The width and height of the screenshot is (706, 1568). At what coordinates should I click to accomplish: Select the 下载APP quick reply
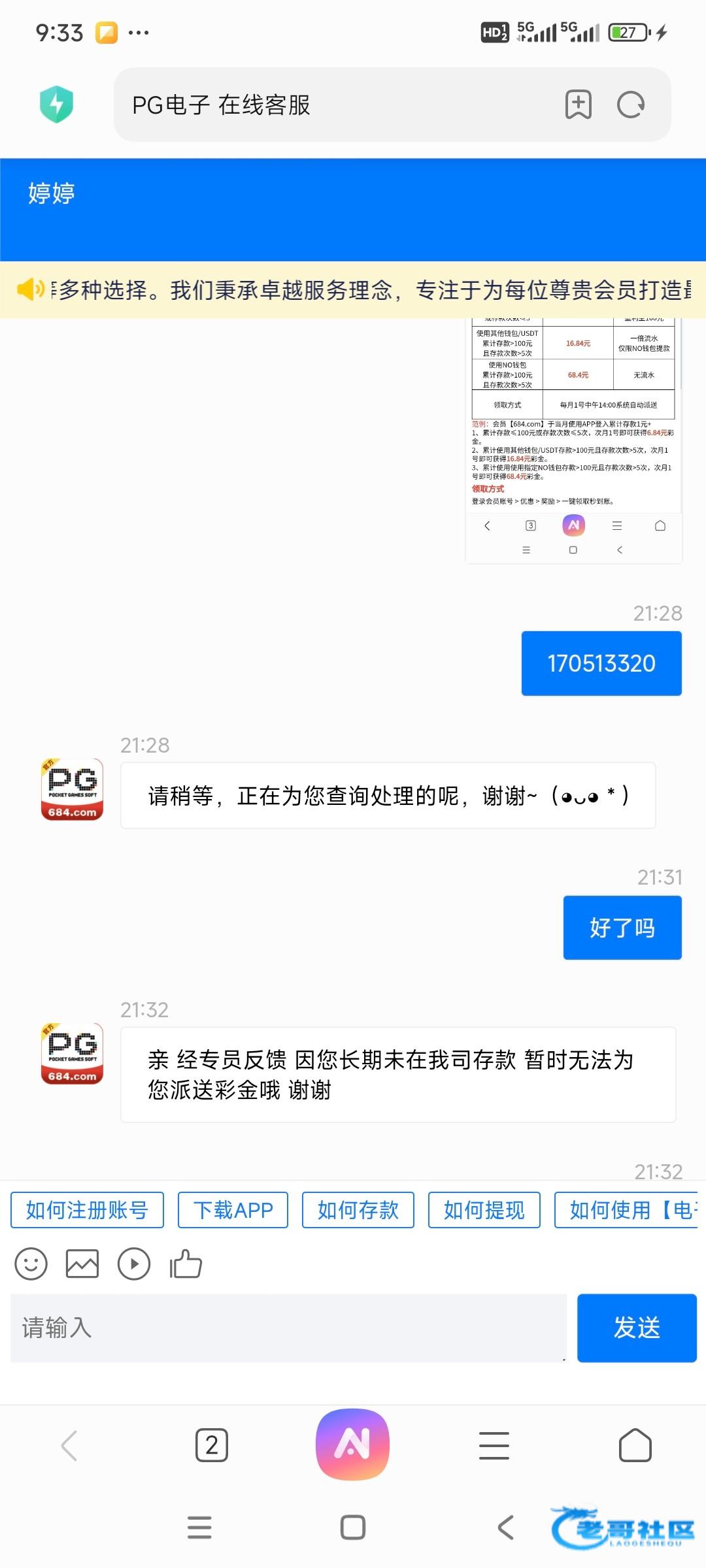coord(233,1210)
